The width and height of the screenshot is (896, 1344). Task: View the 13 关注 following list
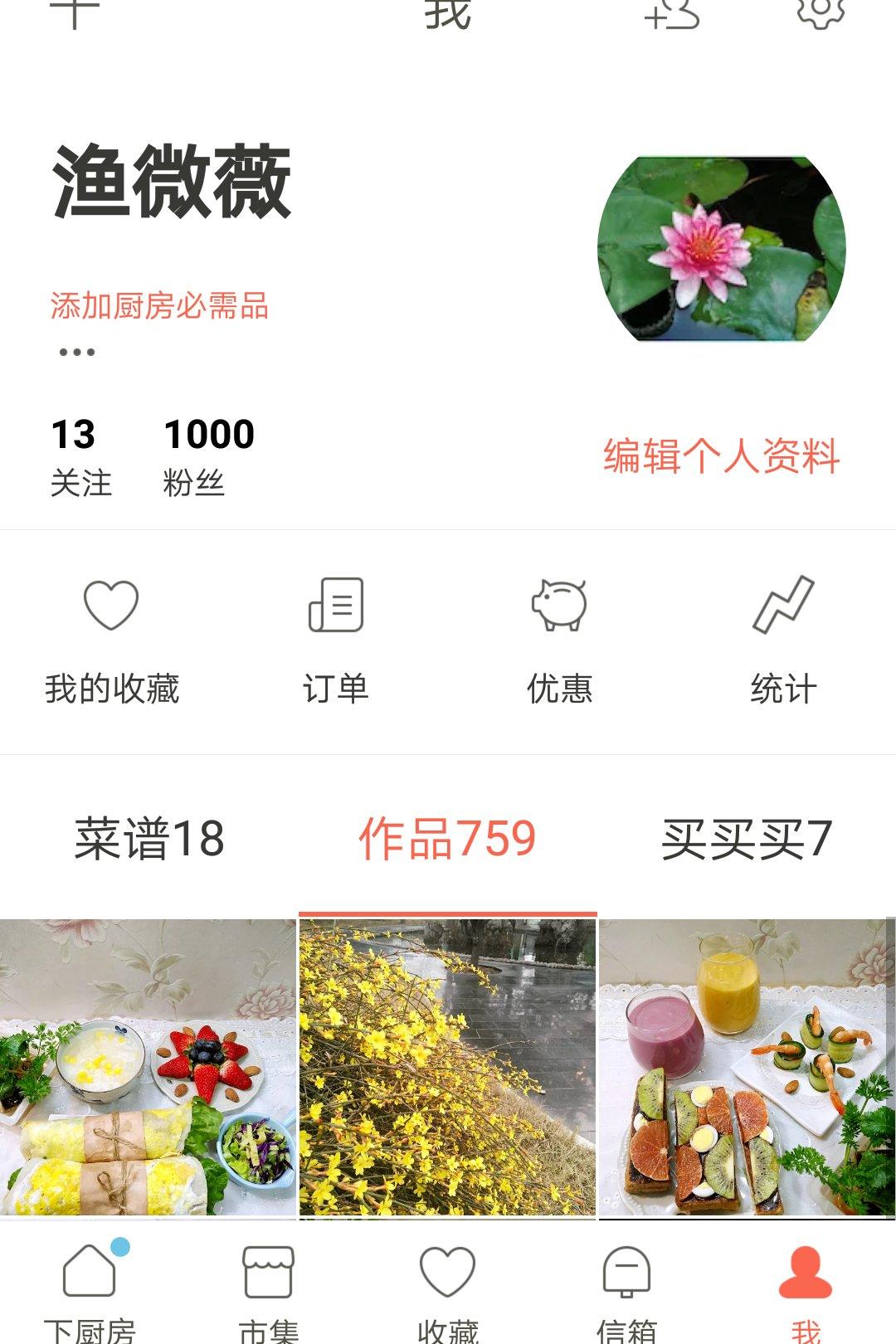click(x=80, y=457)
